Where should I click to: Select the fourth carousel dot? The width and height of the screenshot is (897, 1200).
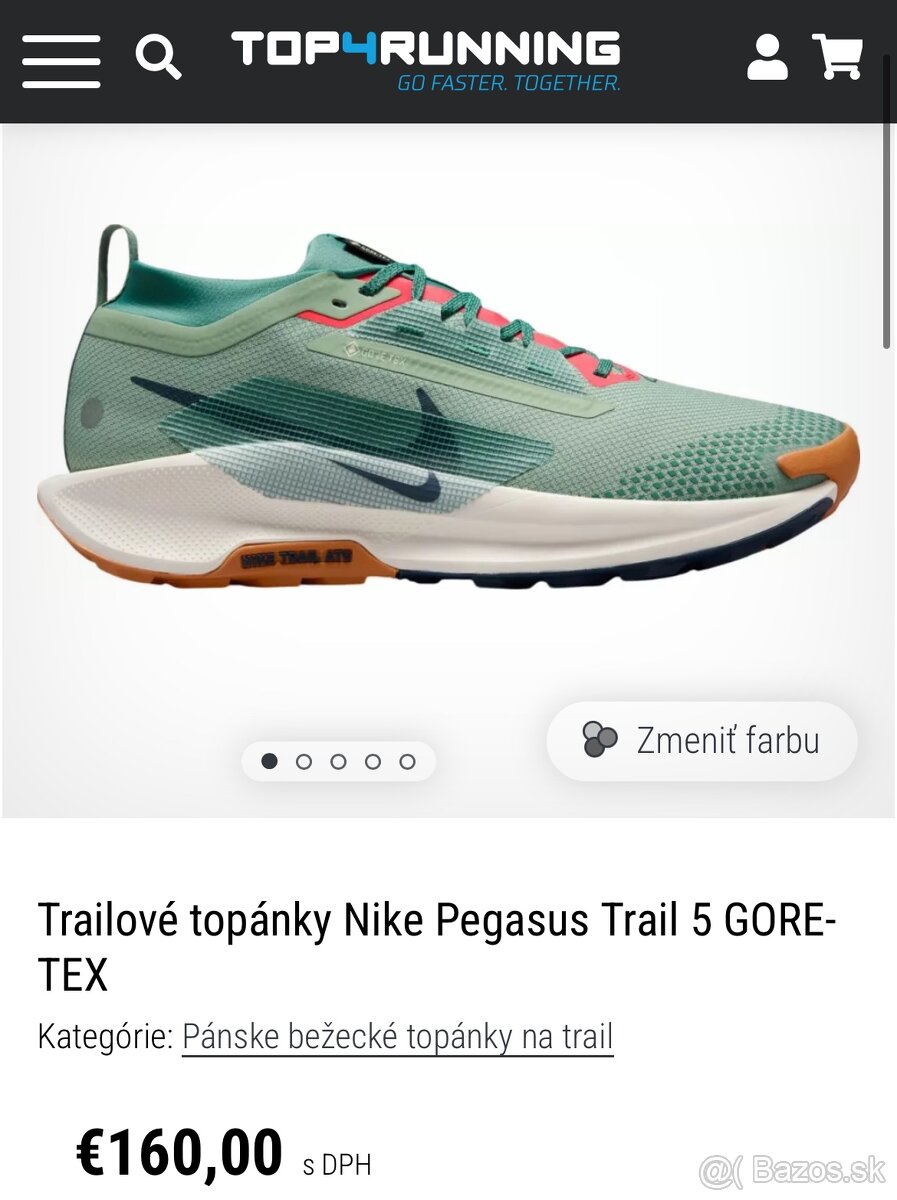pos(372,760)
